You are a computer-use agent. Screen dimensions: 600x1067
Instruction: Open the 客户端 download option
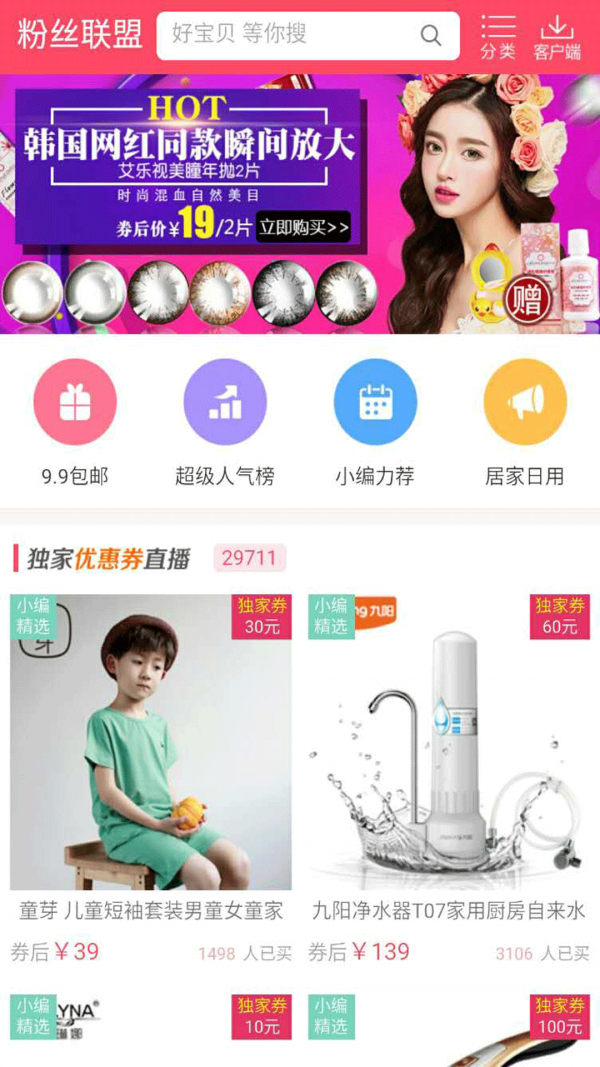[556, 37]
